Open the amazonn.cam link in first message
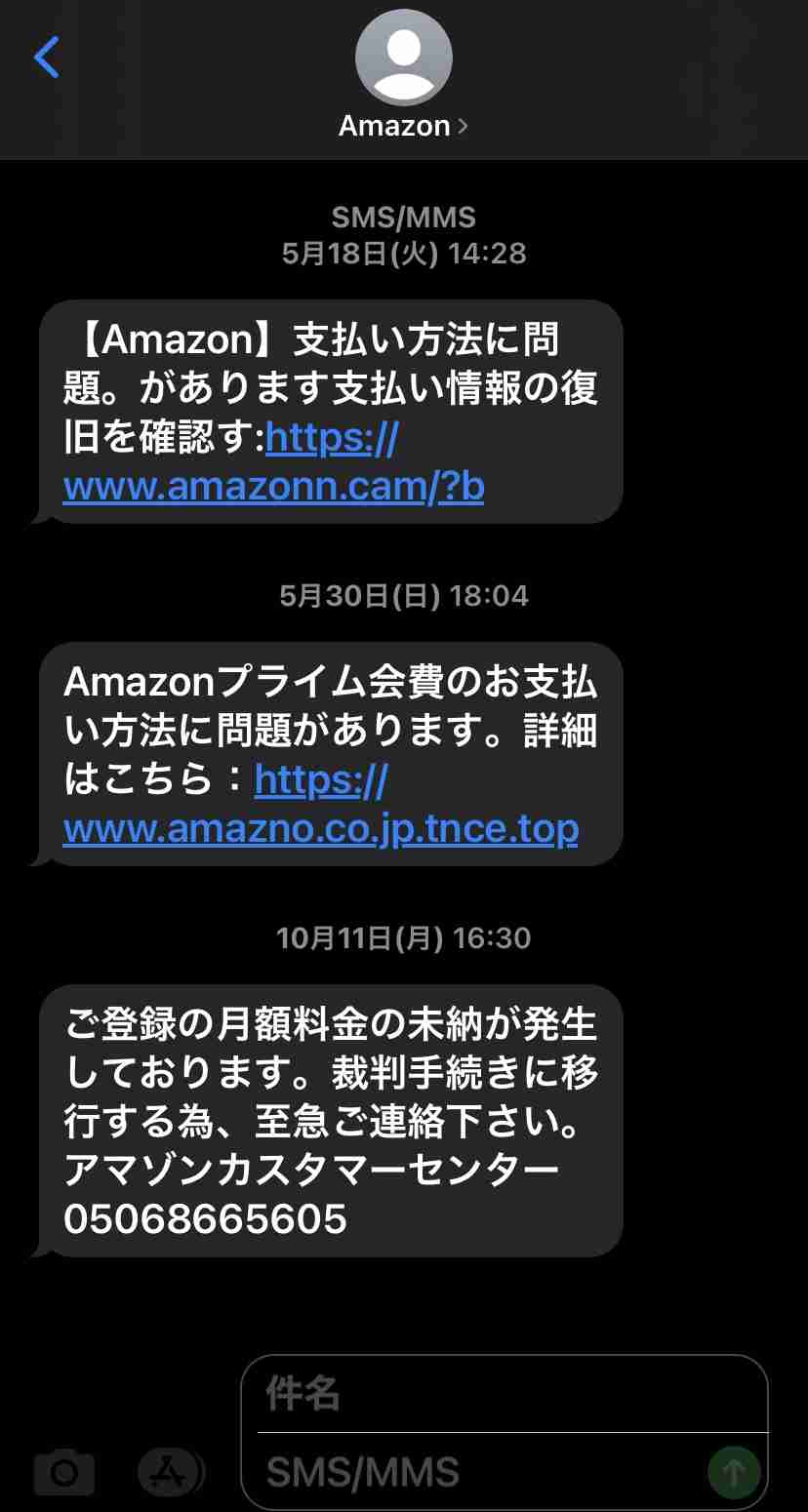Image resolution: width=808 pixels, height=1512 pixels. point(273,462)
